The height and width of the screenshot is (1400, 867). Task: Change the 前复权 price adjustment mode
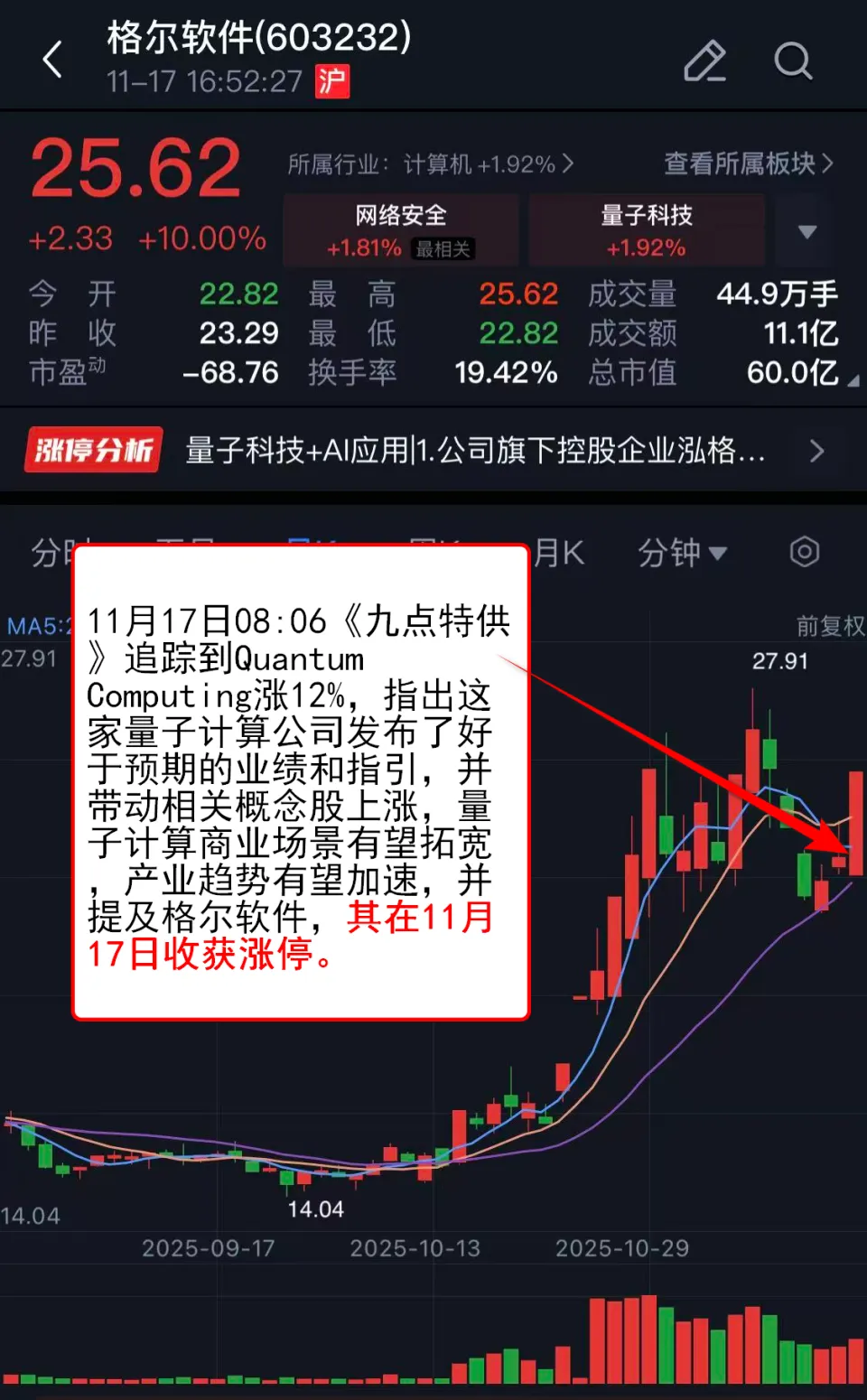click(830, 625)
